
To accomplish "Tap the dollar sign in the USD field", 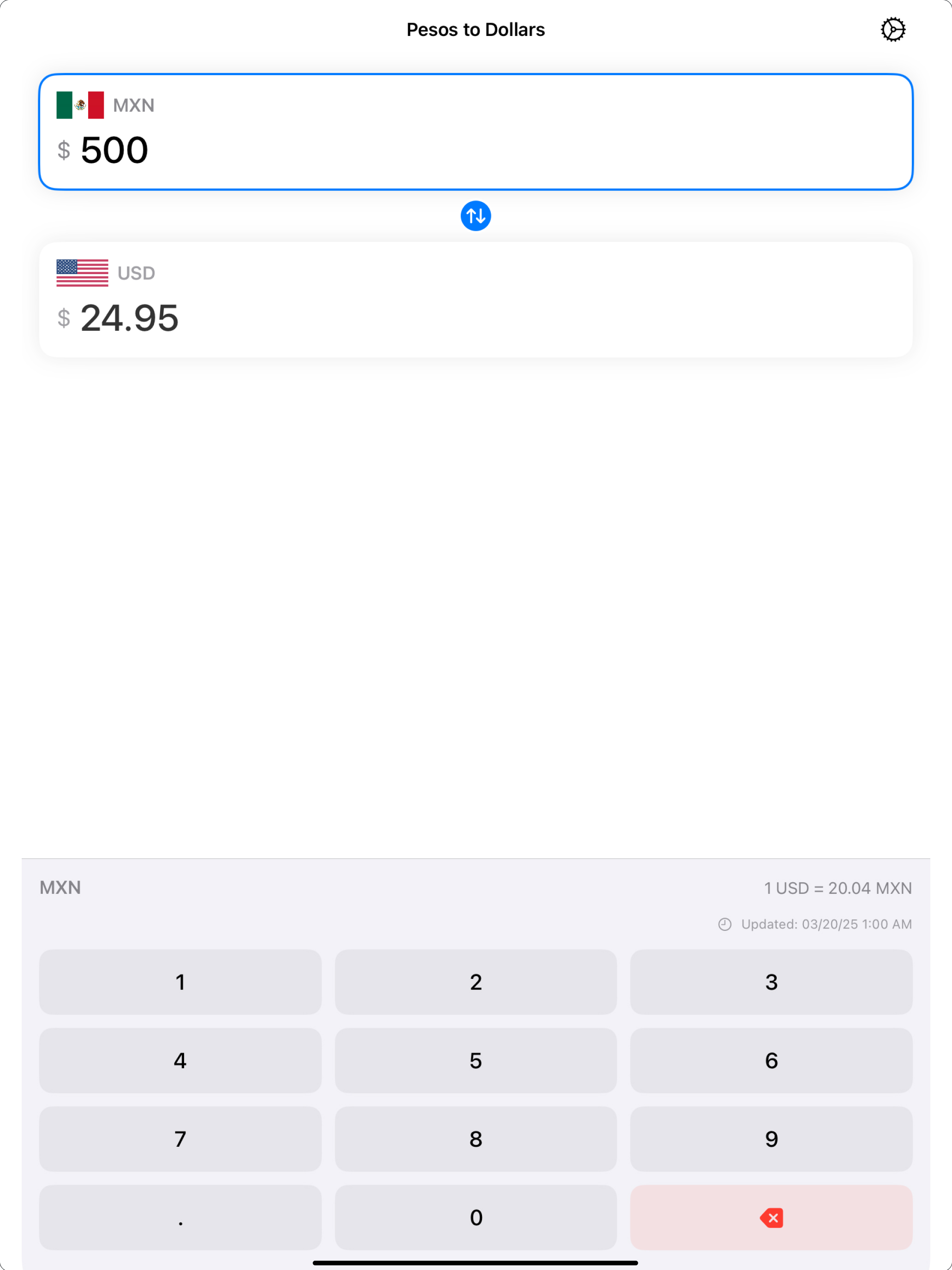I will click(x=64, y=320).
